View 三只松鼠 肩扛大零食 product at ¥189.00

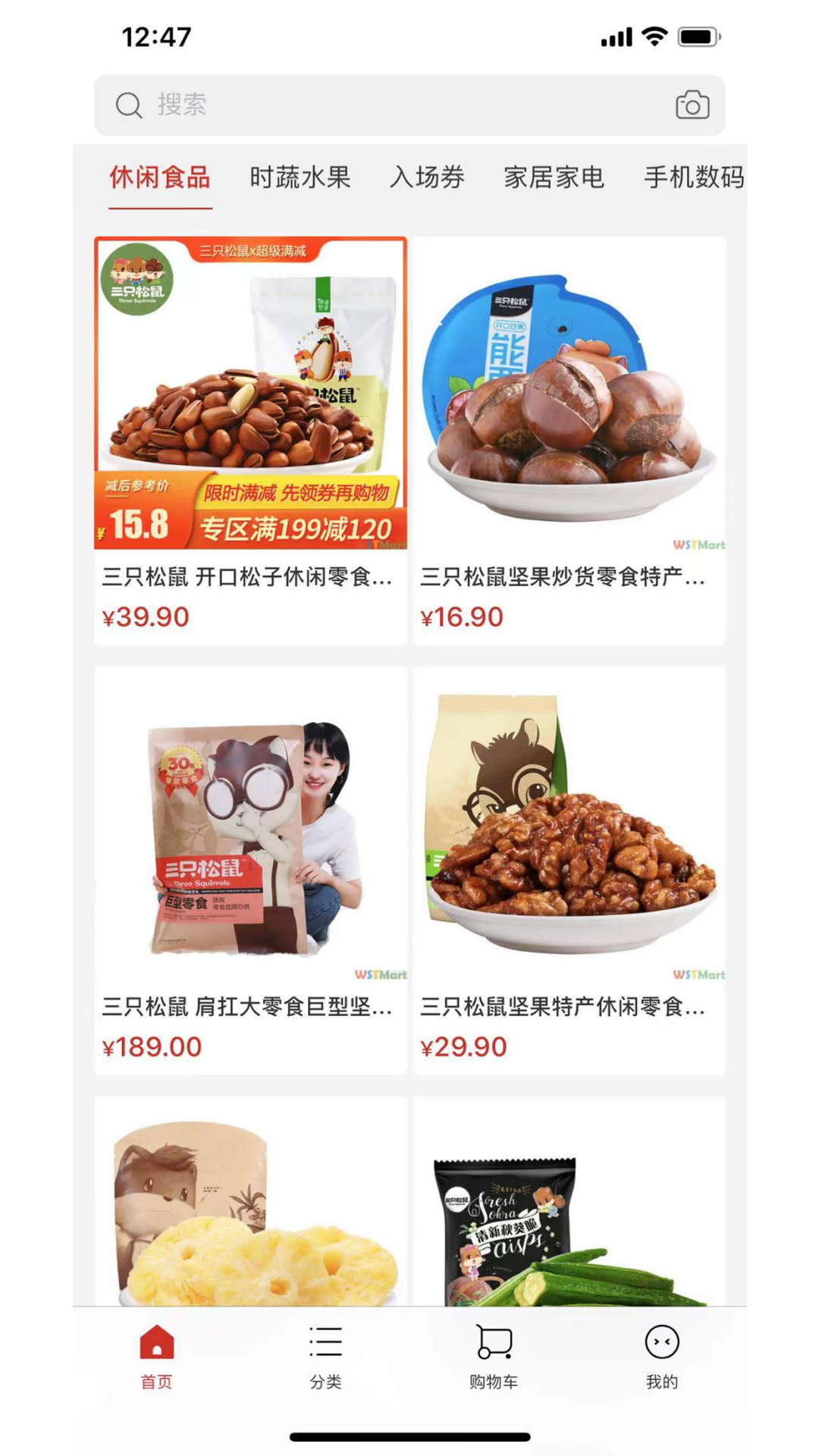(x=250, y=870)
